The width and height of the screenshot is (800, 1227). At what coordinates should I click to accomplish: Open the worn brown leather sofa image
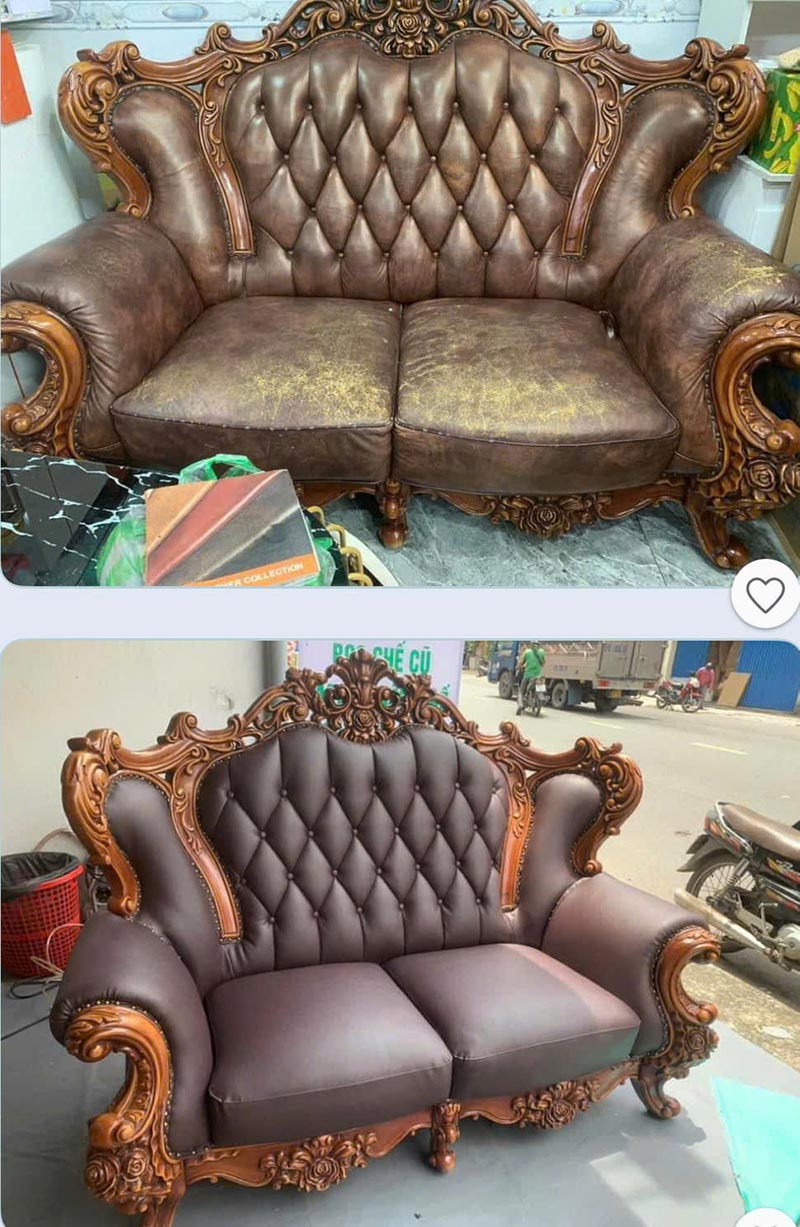point(400,290)
